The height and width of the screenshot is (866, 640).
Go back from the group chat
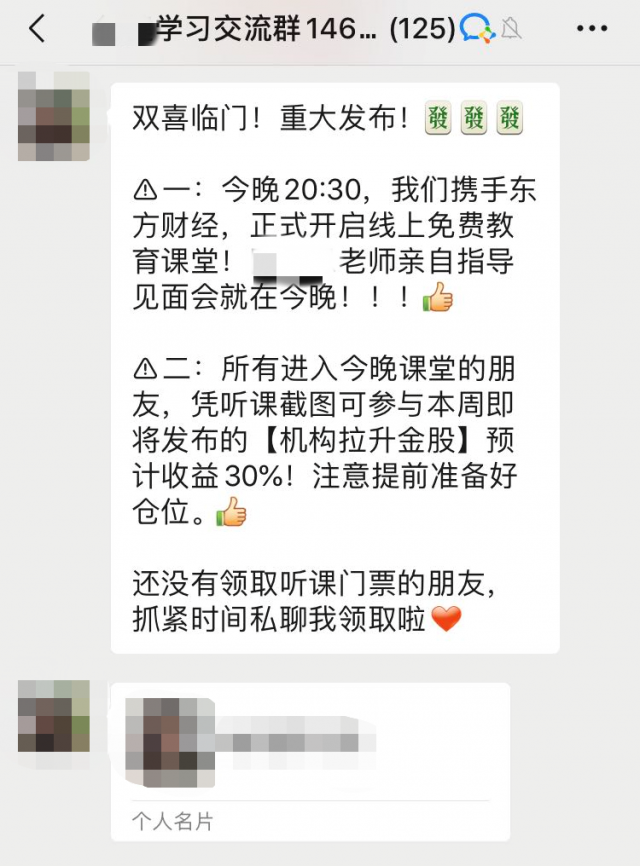[x=37, y=29]
